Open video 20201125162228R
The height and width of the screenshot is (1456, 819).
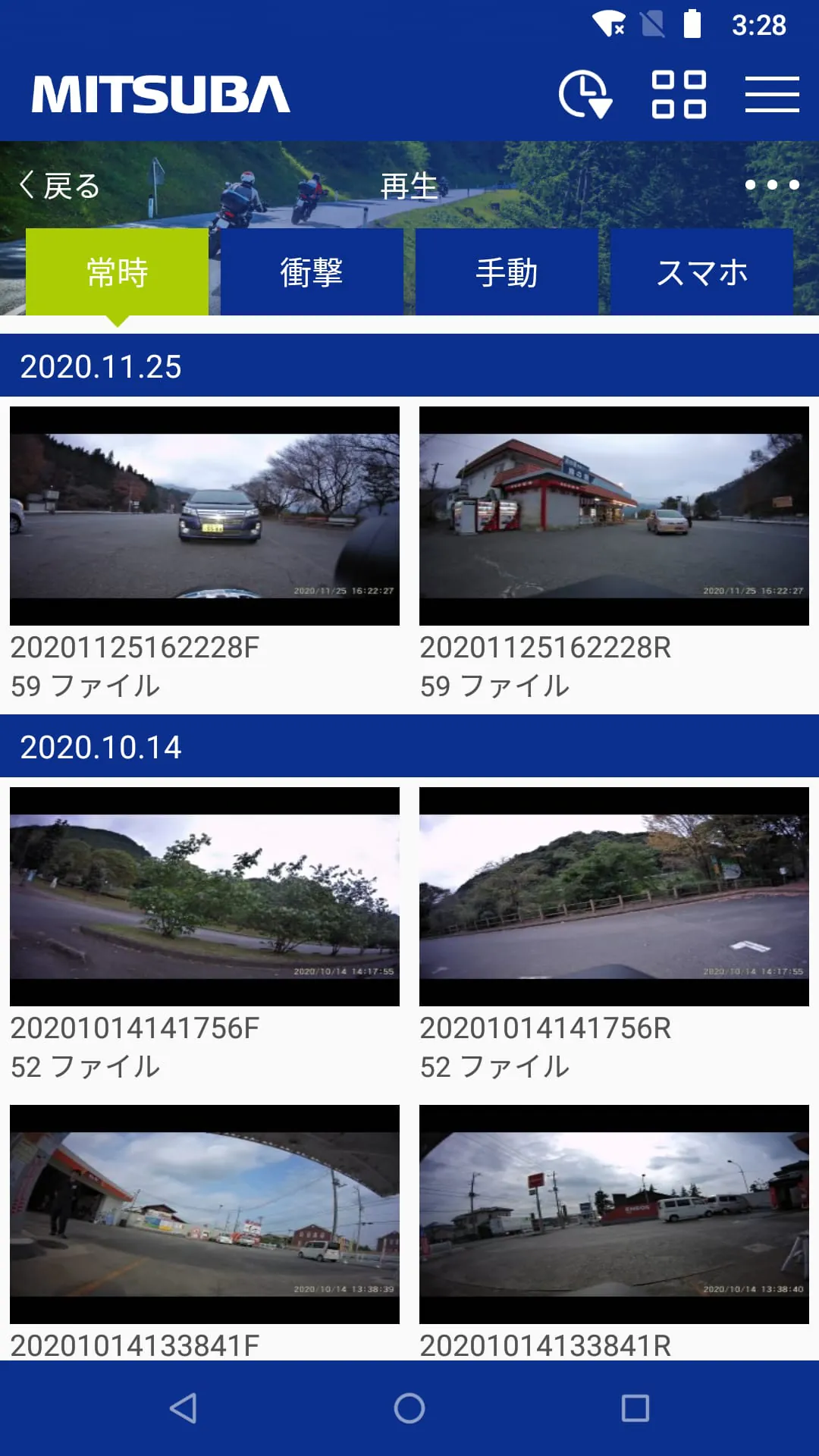pos(614,516)
